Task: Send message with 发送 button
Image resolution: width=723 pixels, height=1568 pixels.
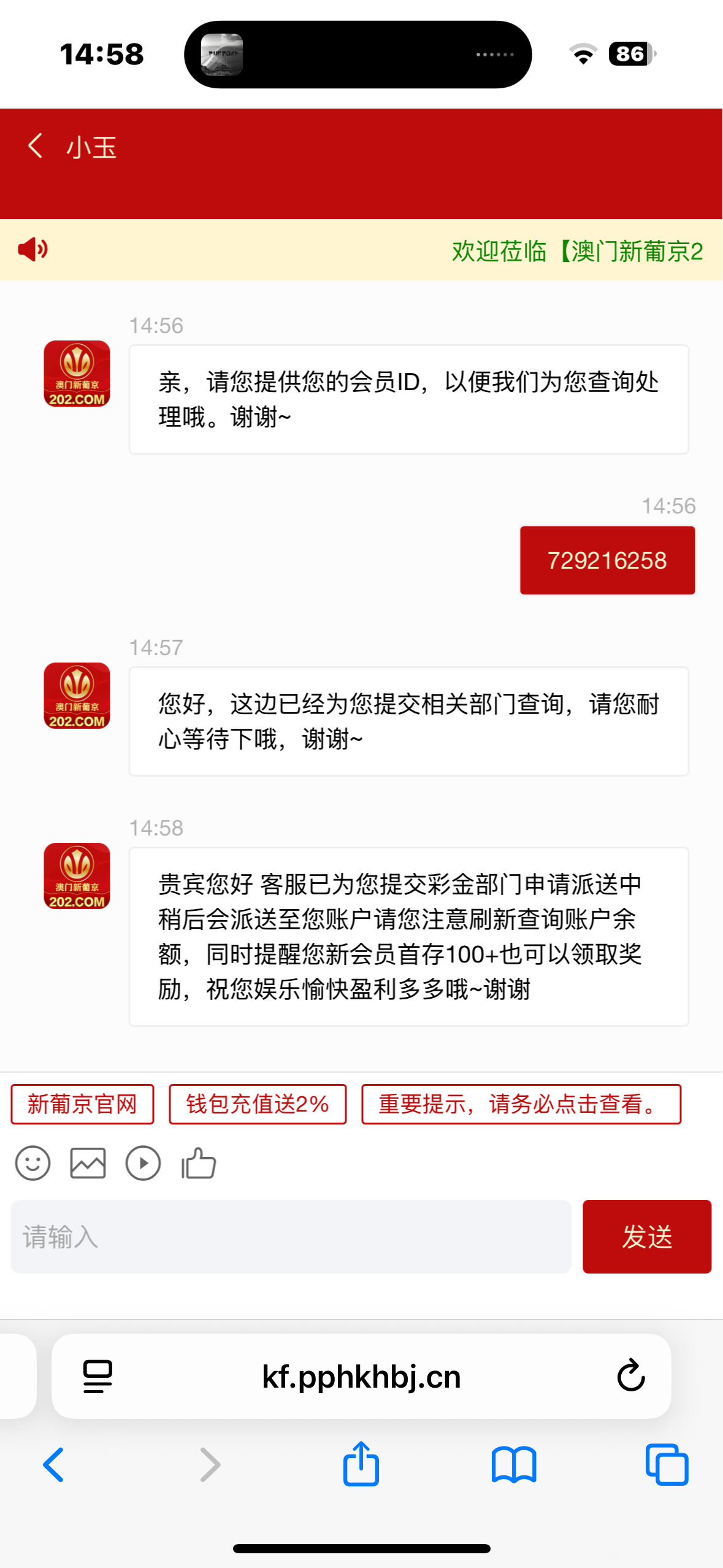Action: 647,1237
